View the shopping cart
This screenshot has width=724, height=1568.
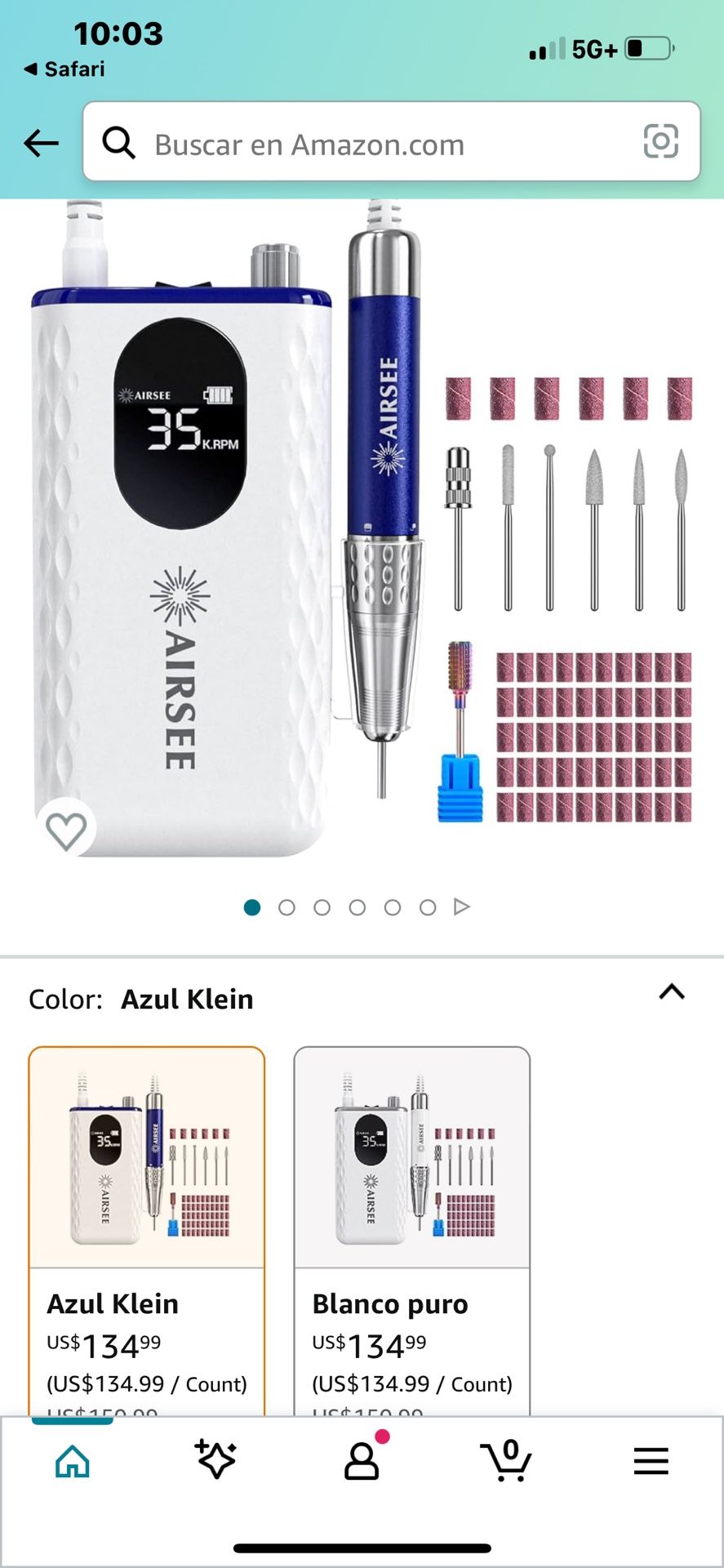tap(507, 1461)
